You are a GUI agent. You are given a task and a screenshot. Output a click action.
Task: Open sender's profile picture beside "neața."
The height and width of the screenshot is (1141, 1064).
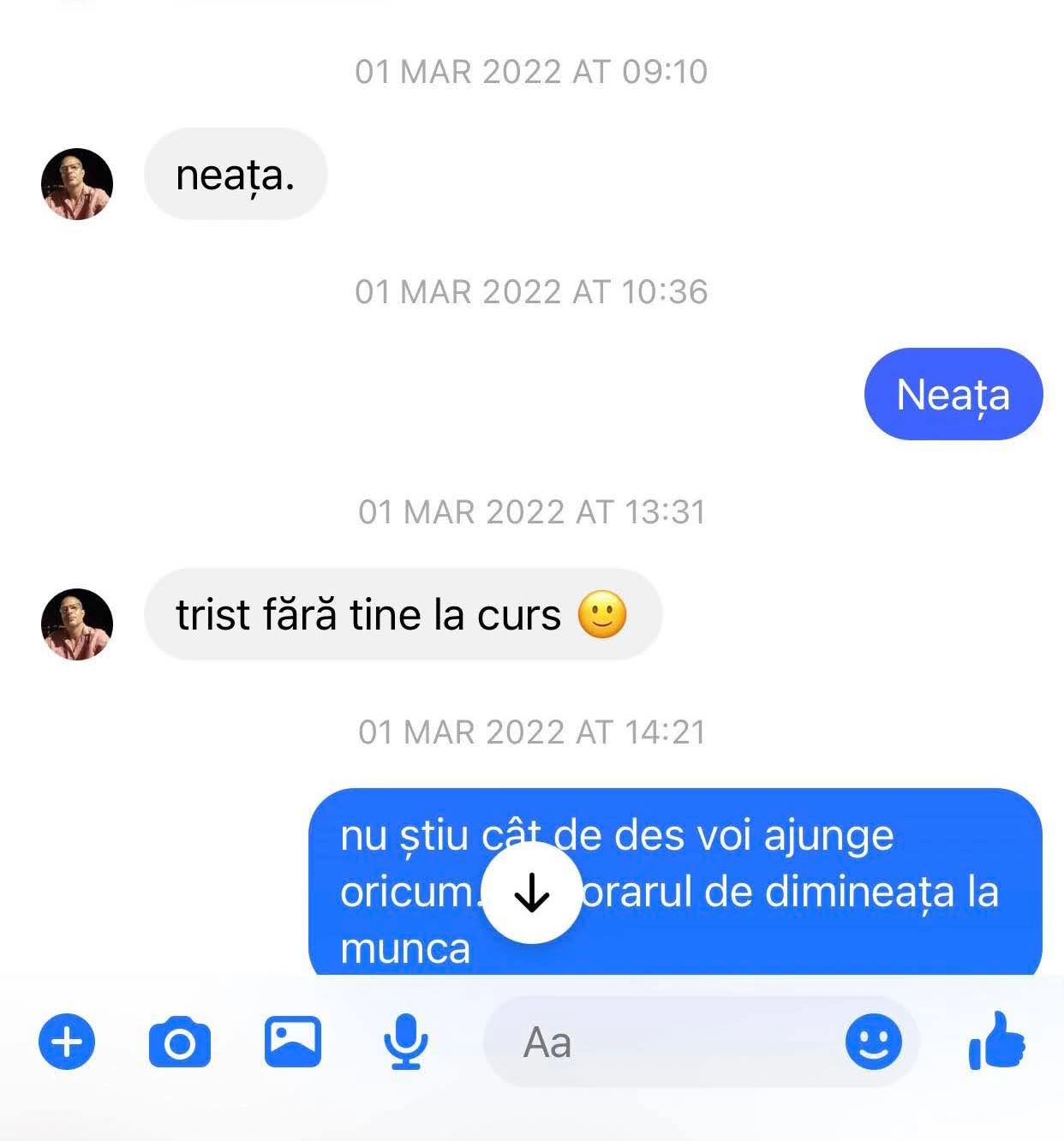click(77, 184)
